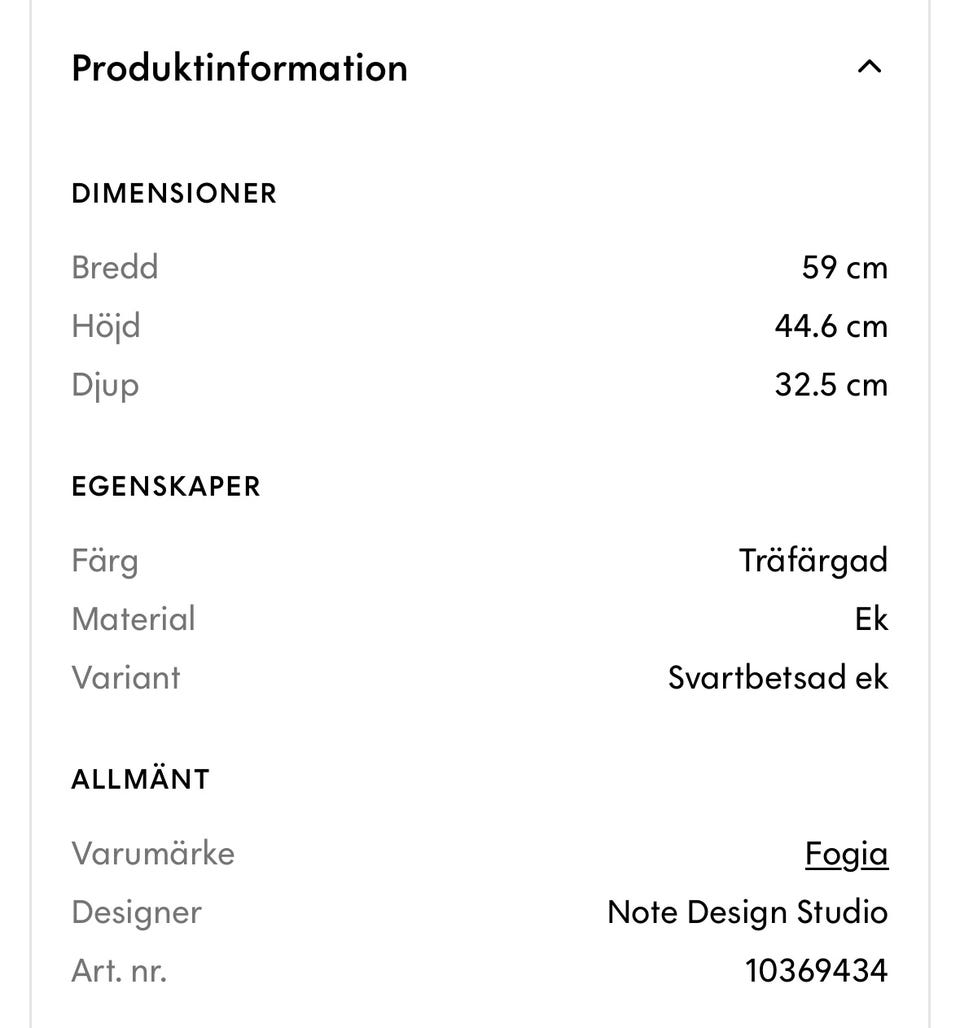Image resolution: width=960 pixels, height=1028 pixels.
Task: Click the EGENSKAPER section header
Action: 165,486
